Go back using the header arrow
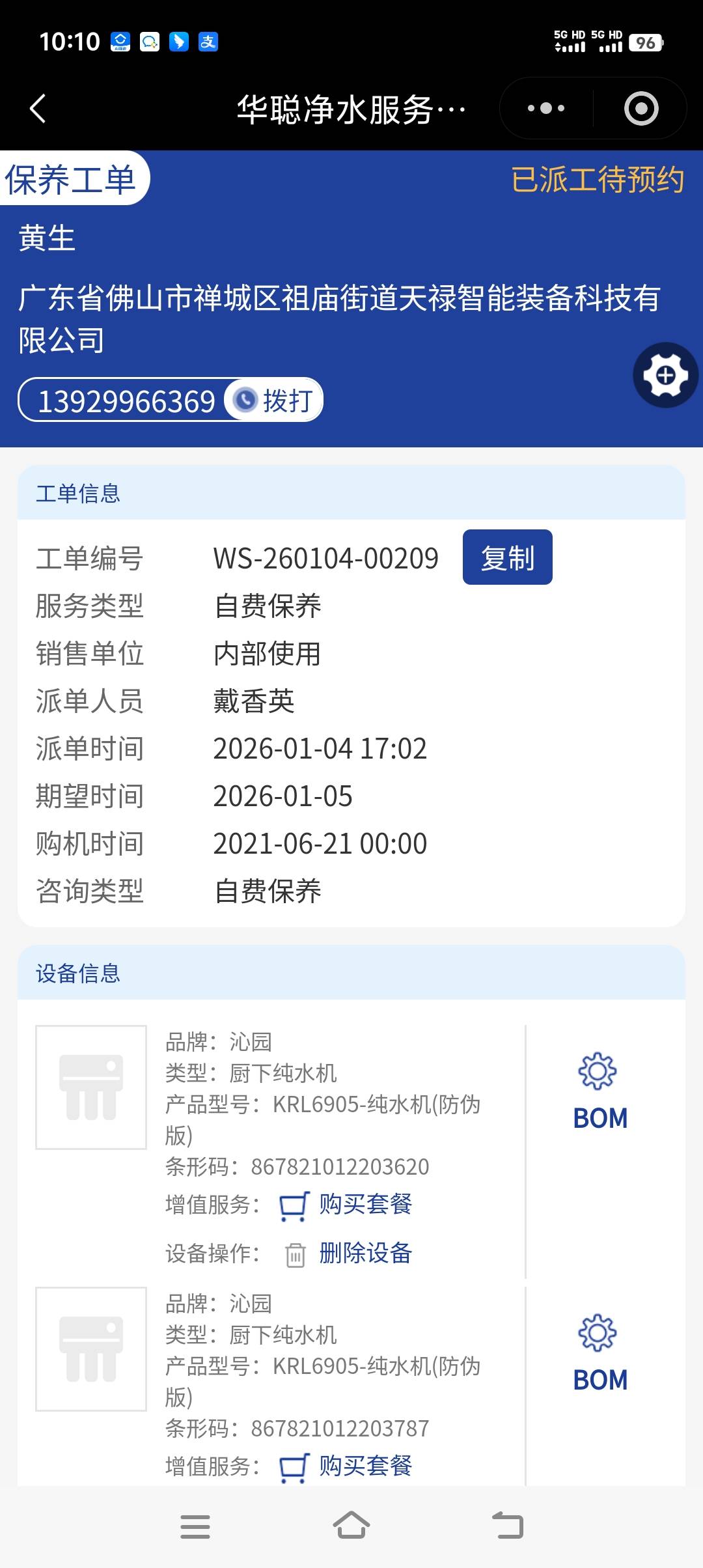Image resolution: width=703 pixels, height=1568 pixels. (38, 108)
